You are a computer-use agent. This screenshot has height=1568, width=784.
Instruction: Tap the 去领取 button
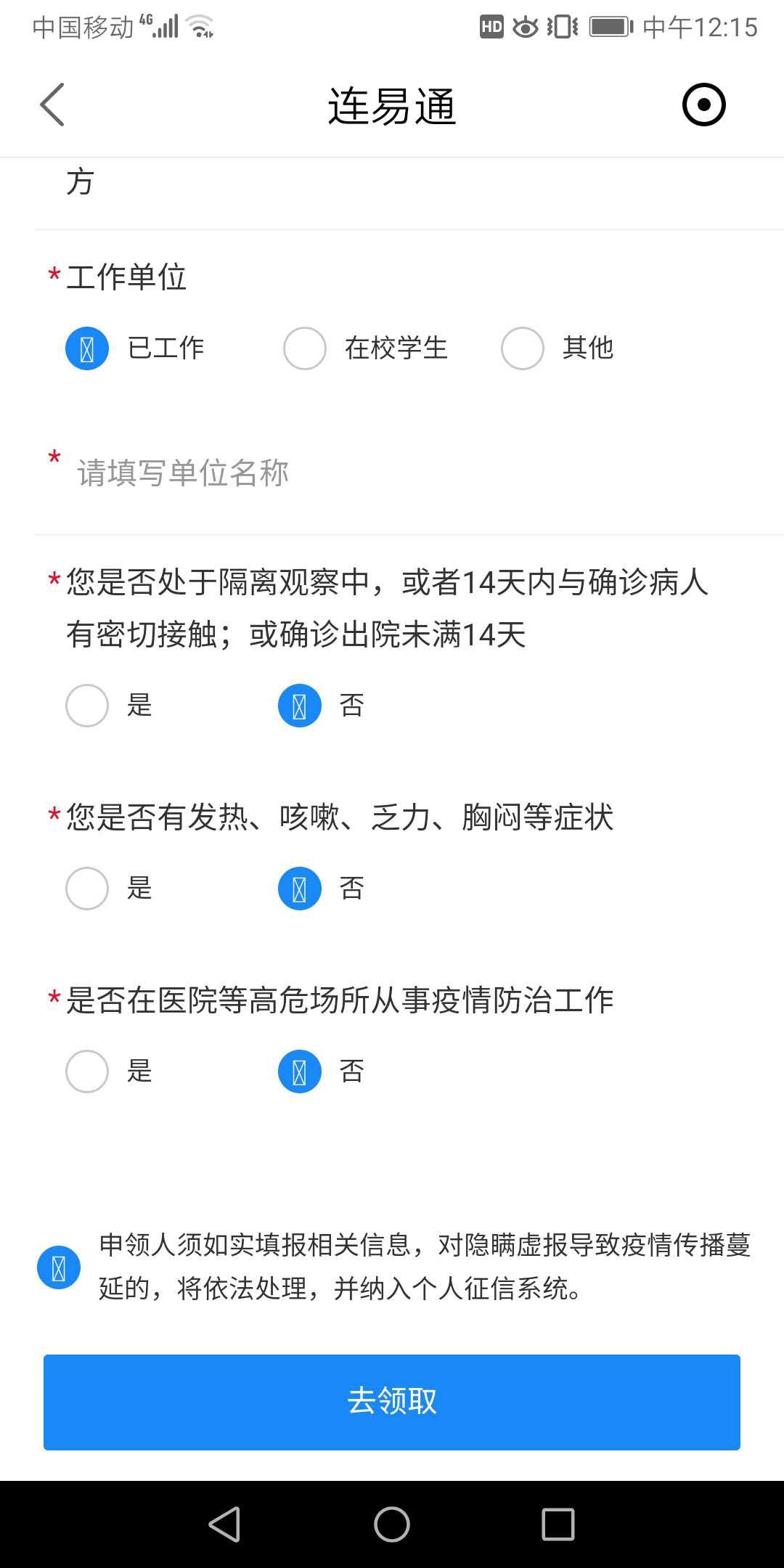click(392, 1402)
